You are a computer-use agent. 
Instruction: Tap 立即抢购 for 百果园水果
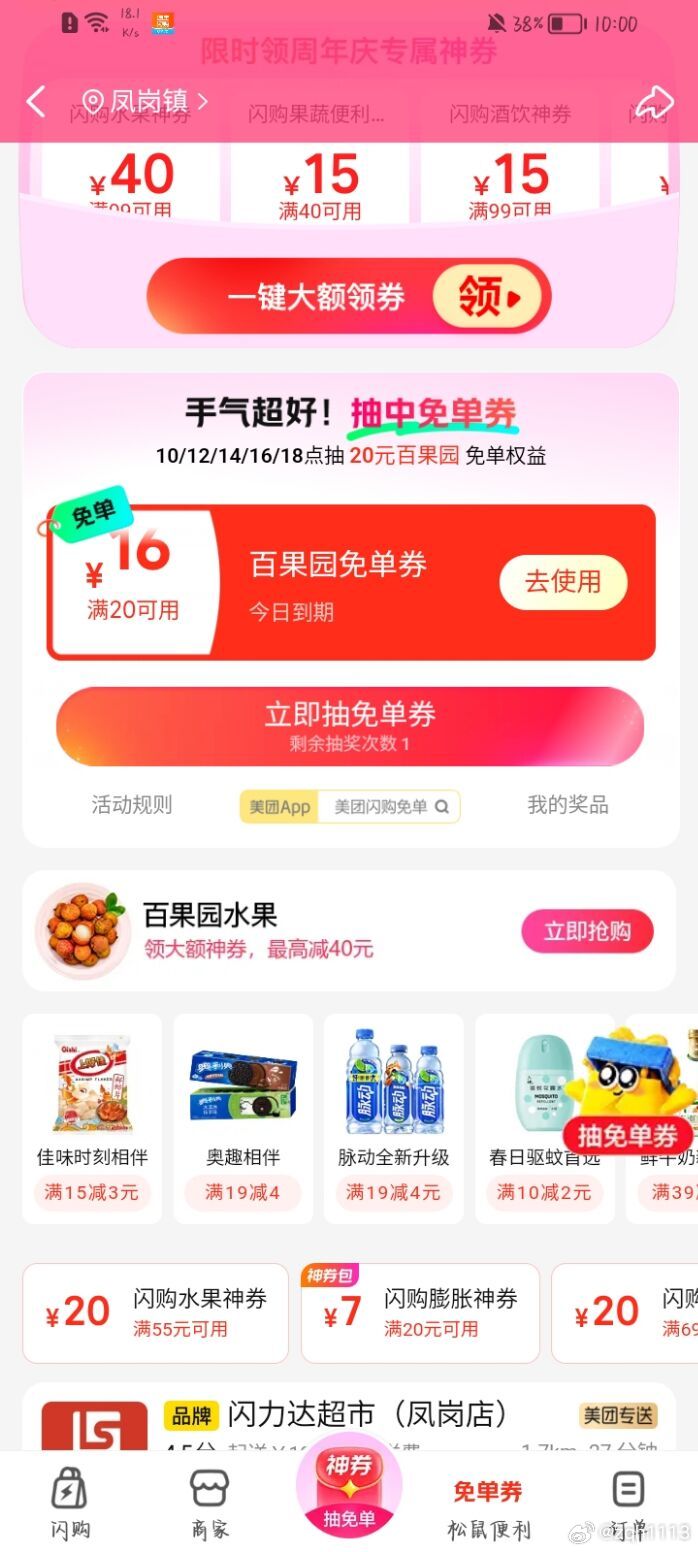587,931
